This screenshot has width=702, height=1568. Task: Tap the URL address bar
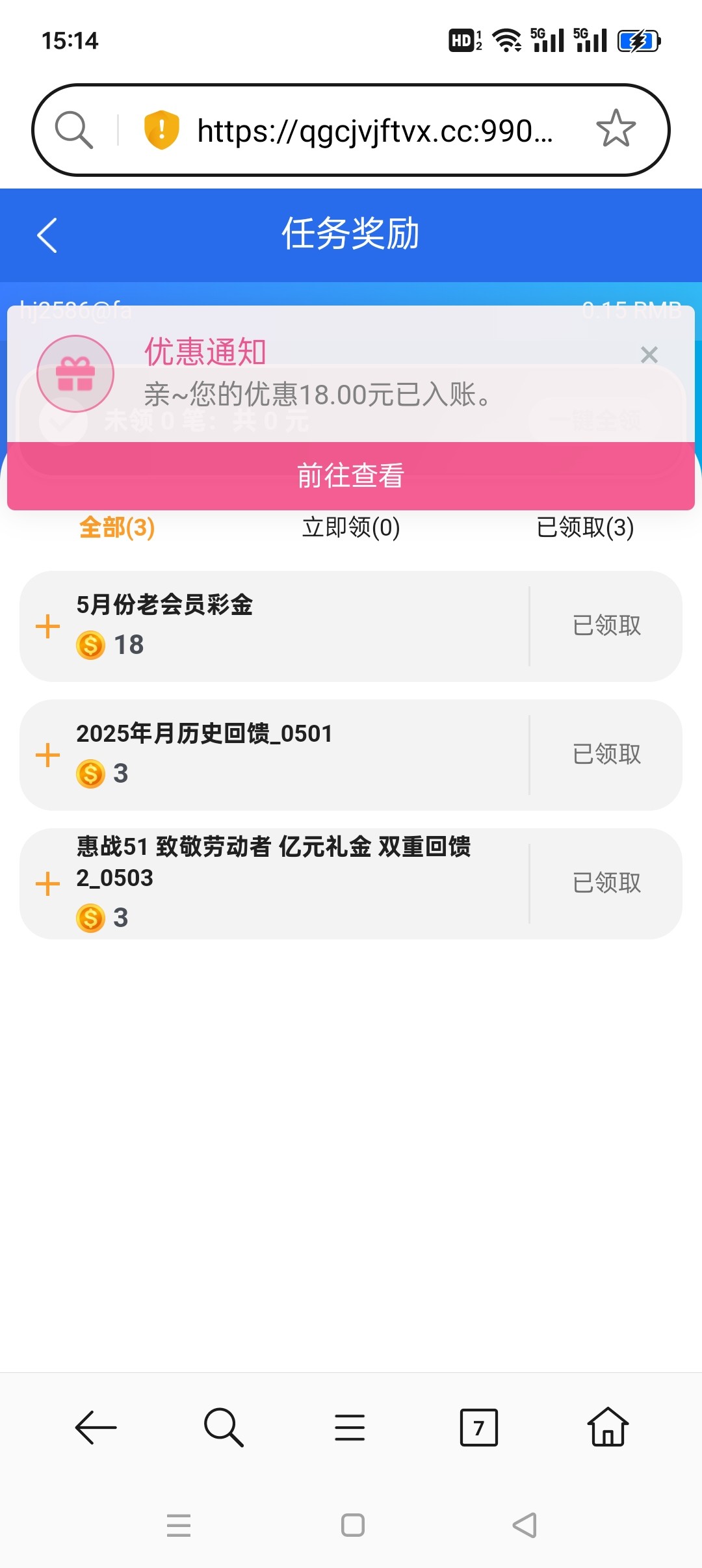click(375, 131)
